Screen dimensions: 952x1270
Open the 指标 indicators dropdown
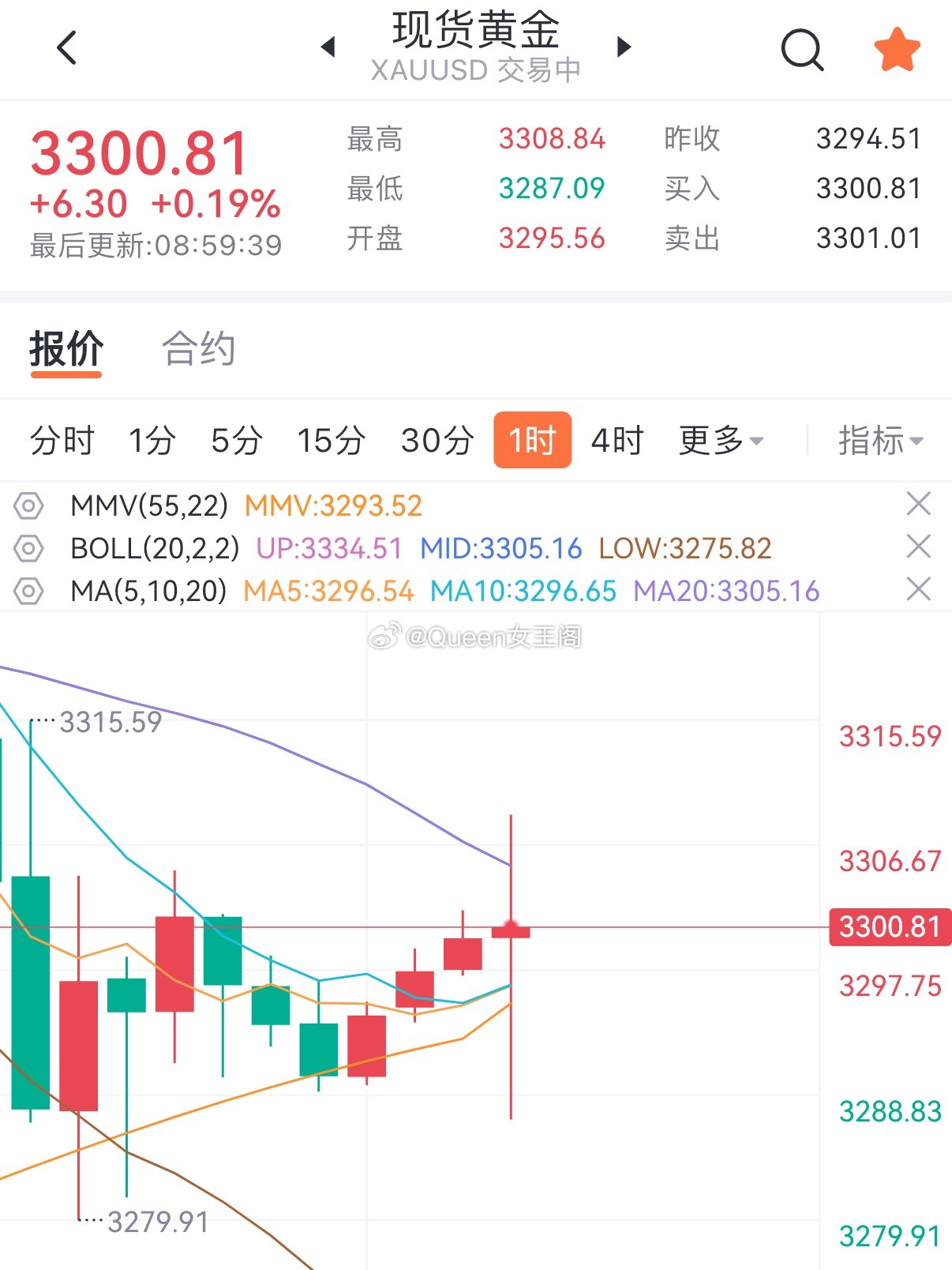point(880,441)
